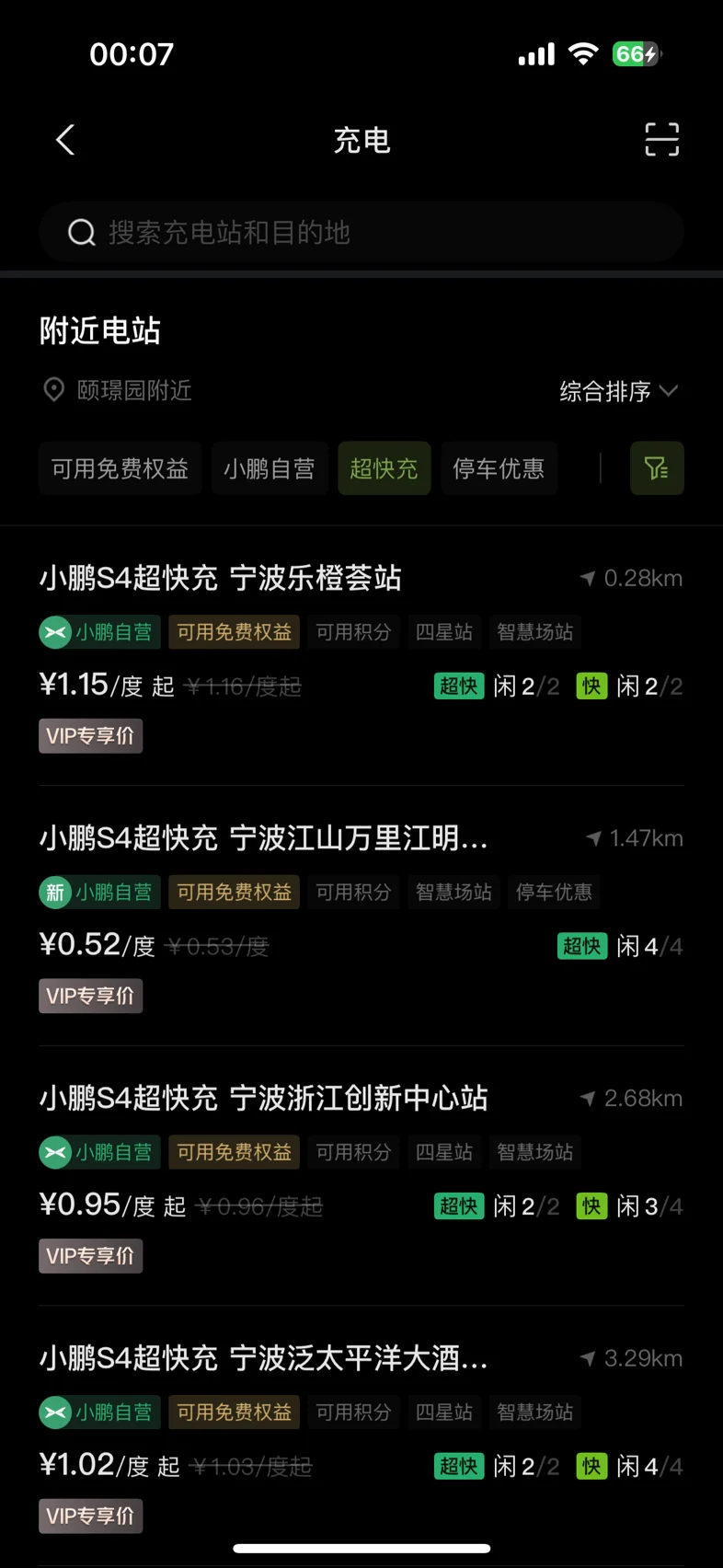Tap the charging station search box
The height and width of the screenshot is (1568, 723).
[x=361, y=233]
